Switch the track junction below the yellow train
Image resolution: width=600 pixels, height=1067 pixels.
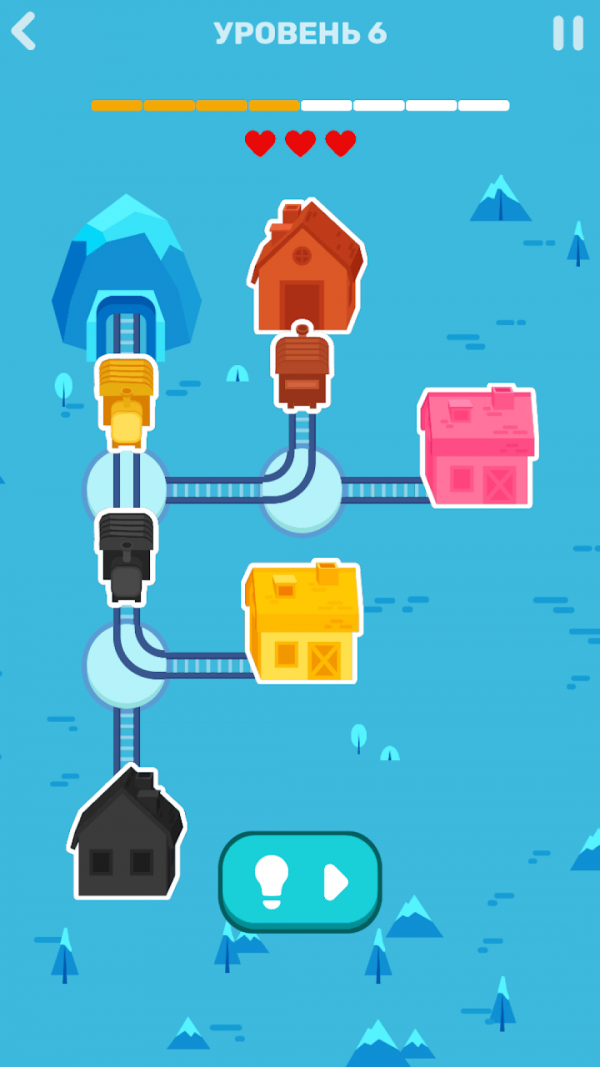click(x=125, y=487)
